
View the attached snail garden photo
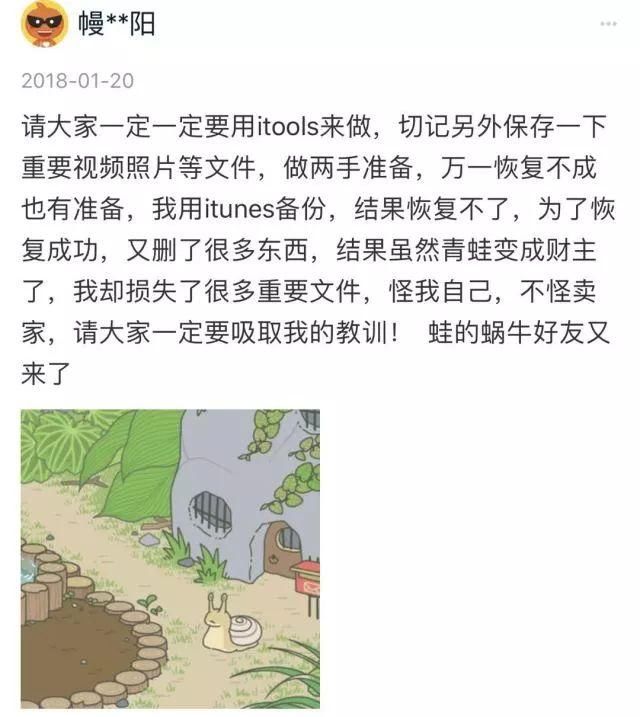[170, 558]
